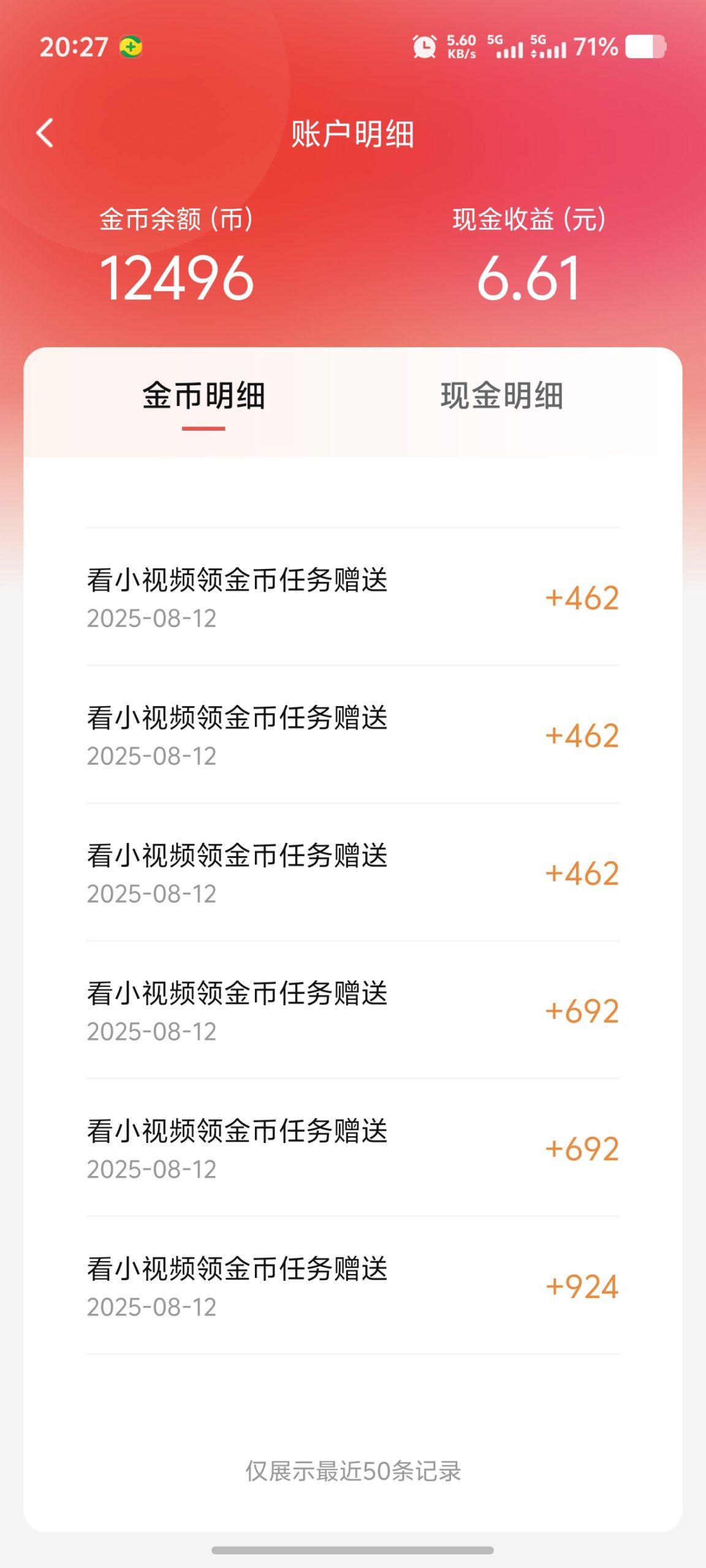Tap the clock showing 20:27
706x1568 pixels.
[75, 46]
